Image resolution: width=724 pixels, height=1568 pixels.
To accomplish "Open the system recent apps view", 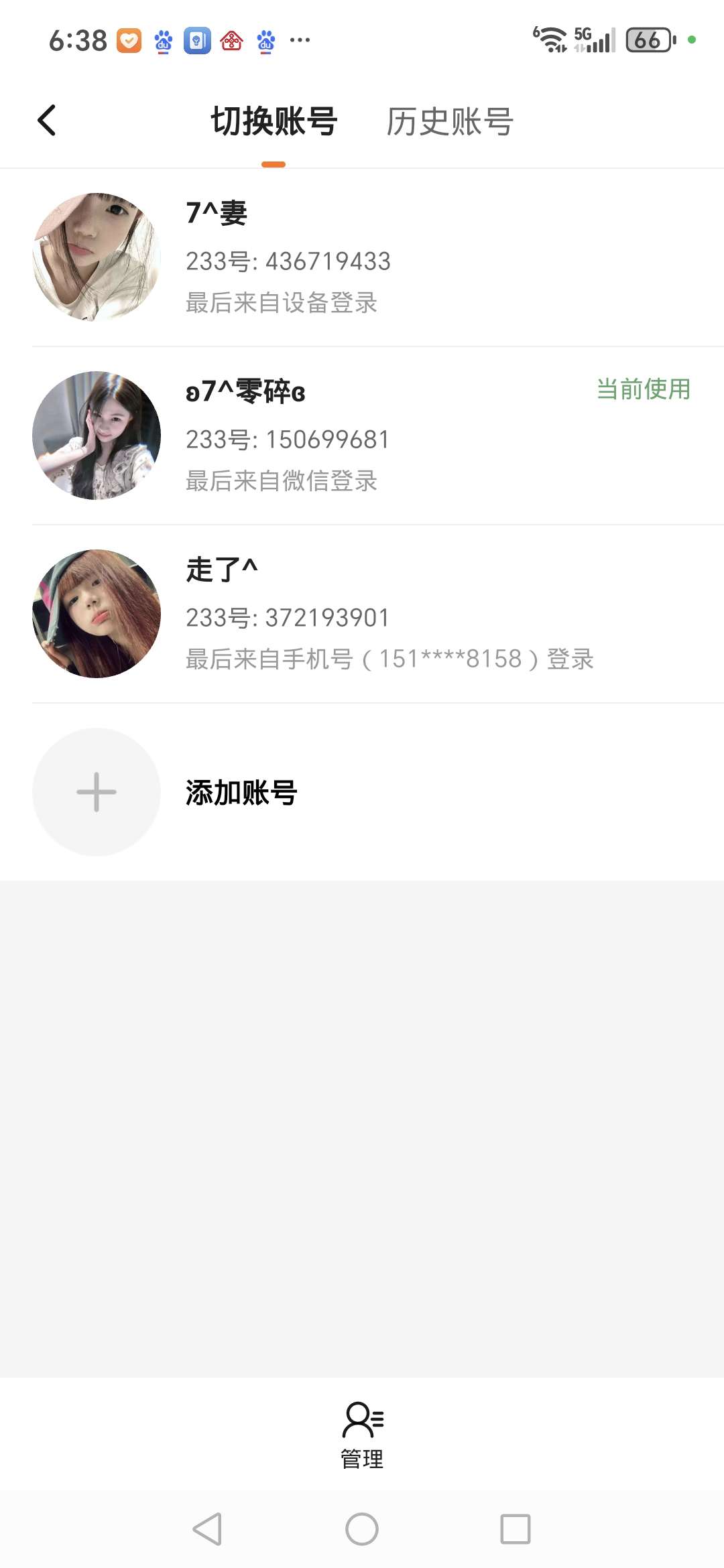I will pyautogui.click(x=515, y=1529).
